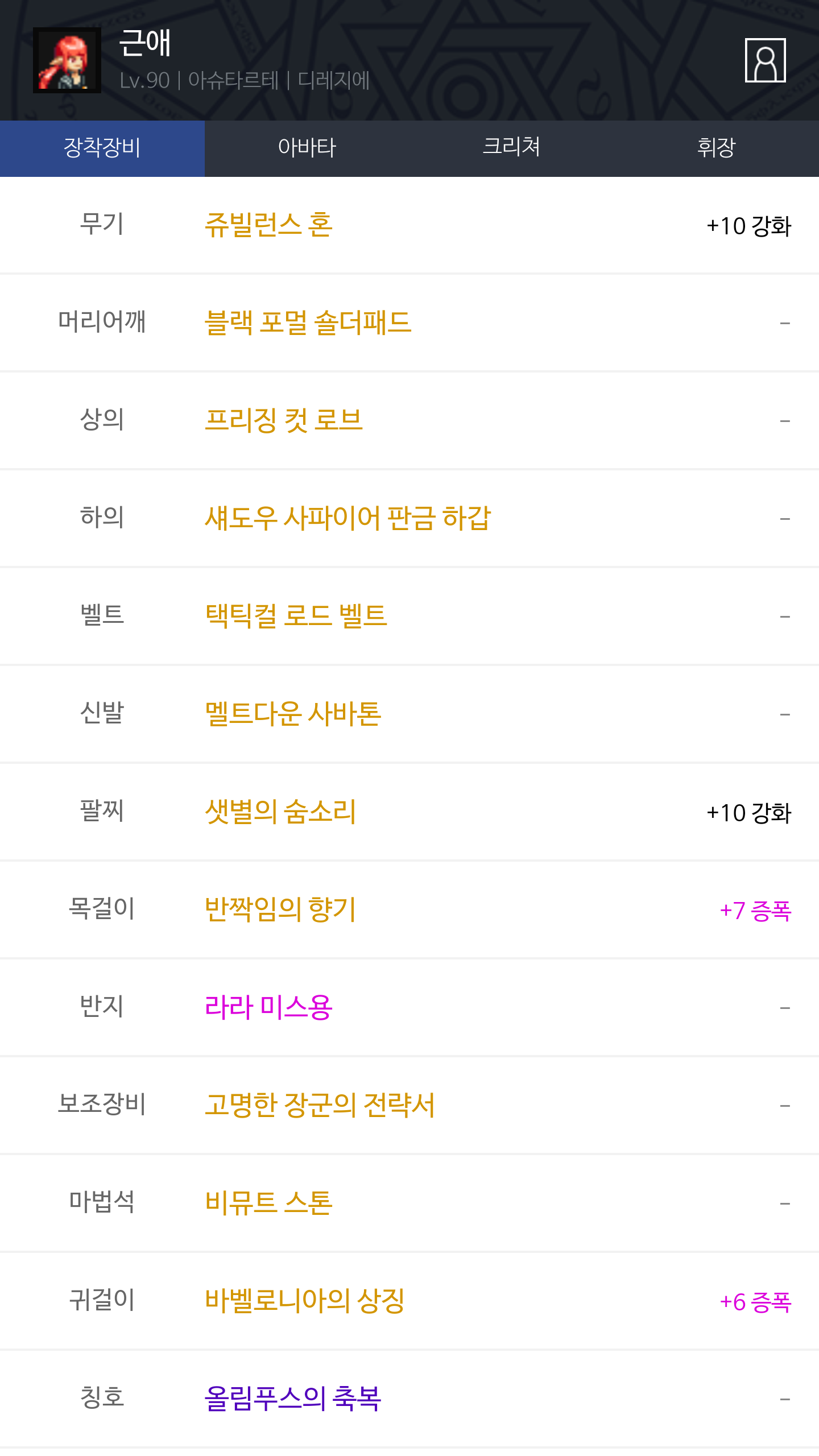View 섀도우 사파이어 판금 하갑 details

click(347, 518)
